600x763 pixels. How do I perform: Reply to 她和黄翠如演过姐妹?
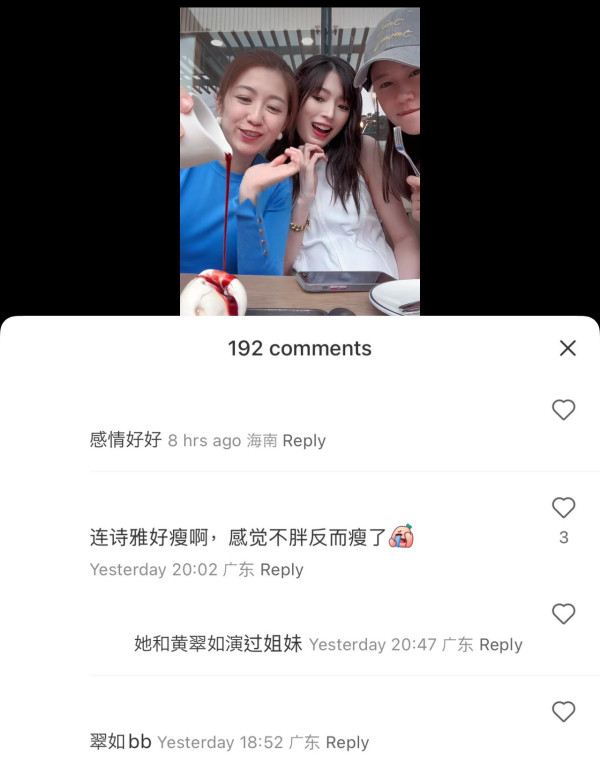click(500, 645)
